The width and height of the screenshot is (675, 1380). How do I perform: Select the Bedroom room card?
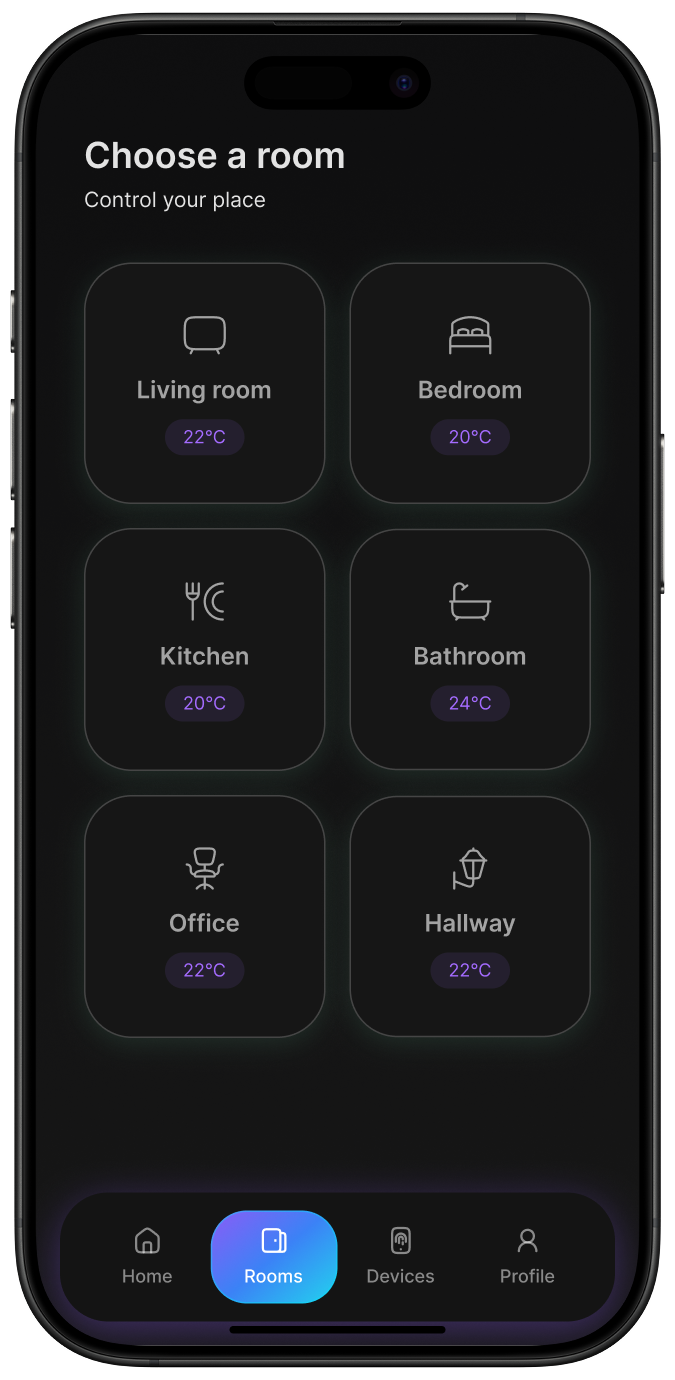pyautogui.click(x=470, y=383)
